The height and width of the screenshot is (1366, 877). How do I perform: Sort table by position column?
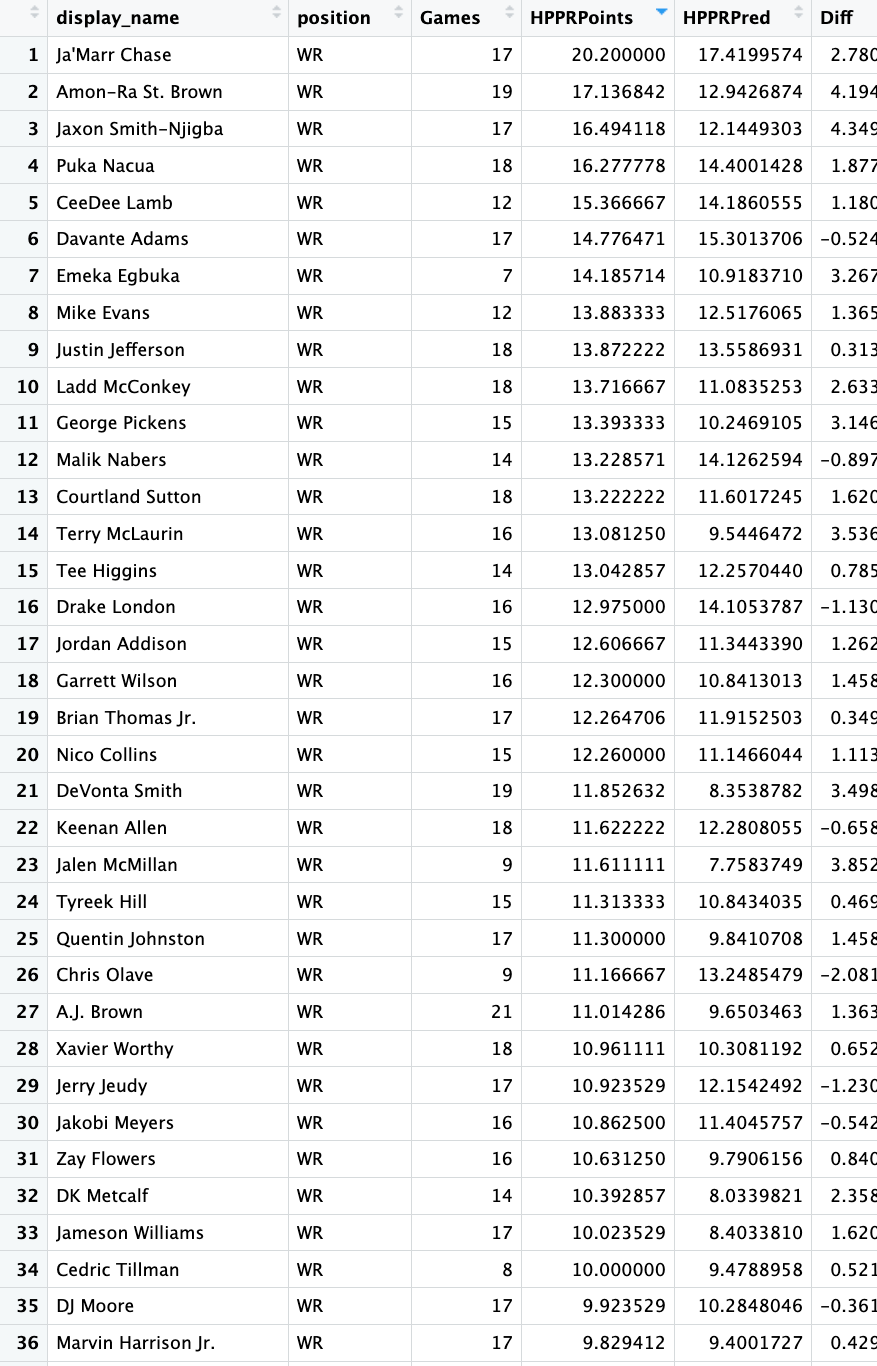[x=333, y=17]
